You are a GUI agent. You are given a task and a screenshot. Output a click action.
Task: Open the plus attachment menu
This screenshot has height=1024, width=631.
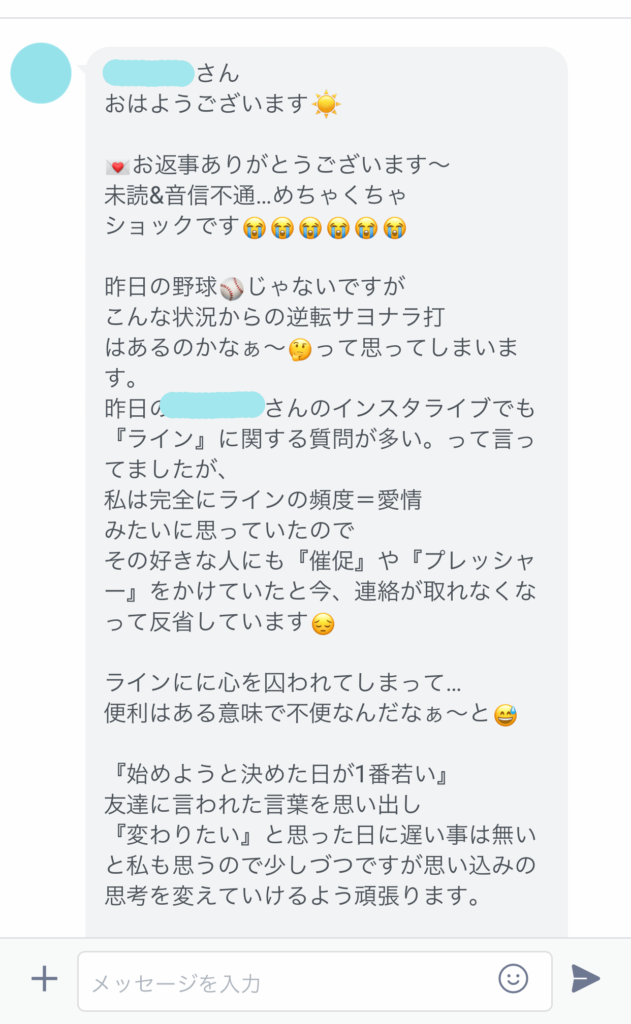pos(44,979)
